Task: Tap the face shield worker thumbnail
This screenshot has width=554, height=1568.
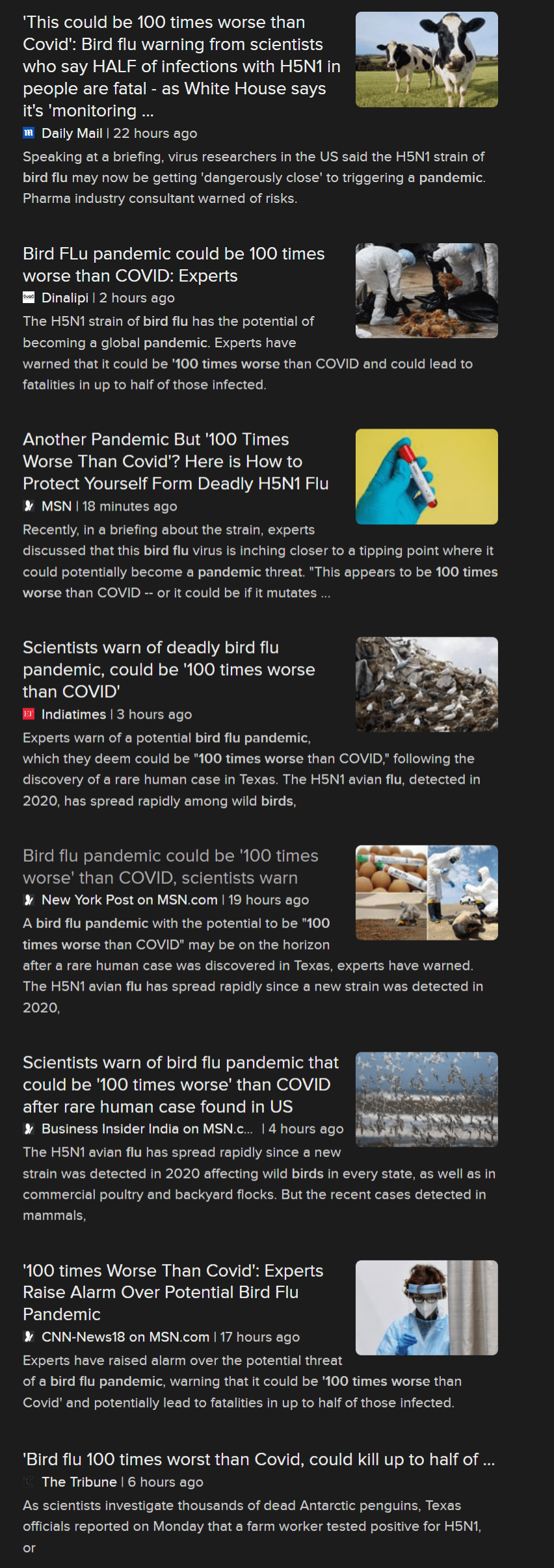Action: coord(427,1308)
